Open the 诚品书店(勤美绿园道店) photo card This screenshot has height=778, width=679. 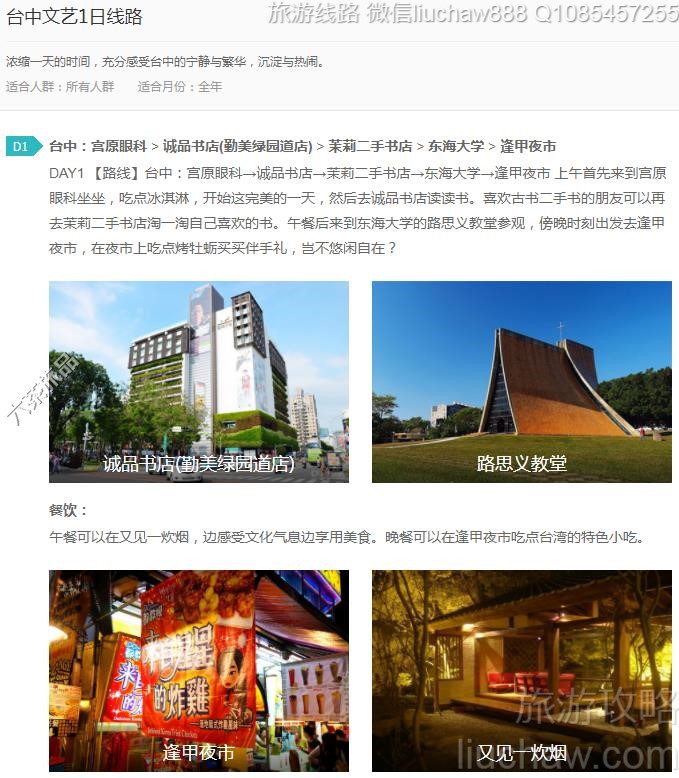[x=199, y=381]
